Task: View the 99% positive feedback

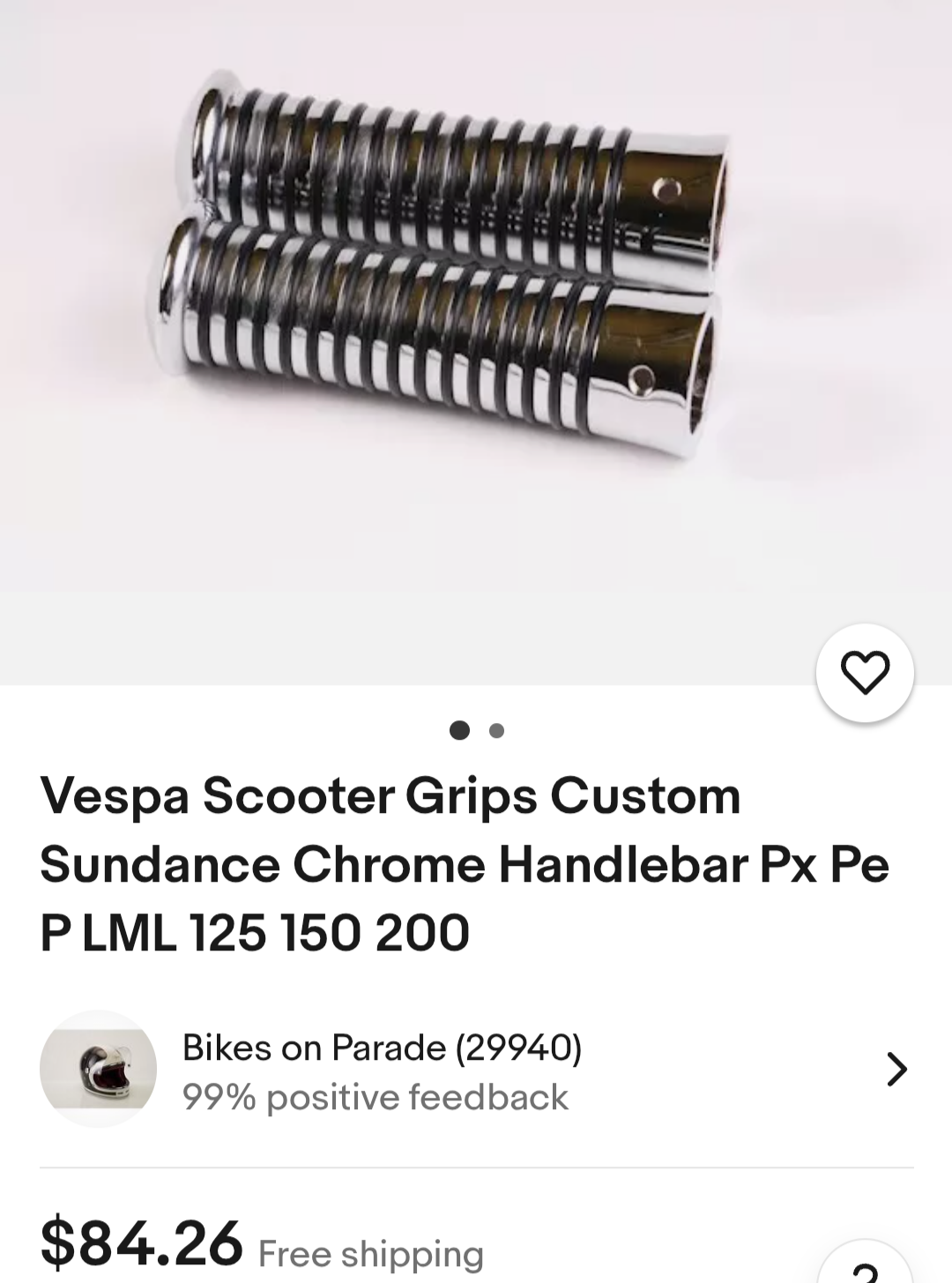Action: (x=374, y=1097)
